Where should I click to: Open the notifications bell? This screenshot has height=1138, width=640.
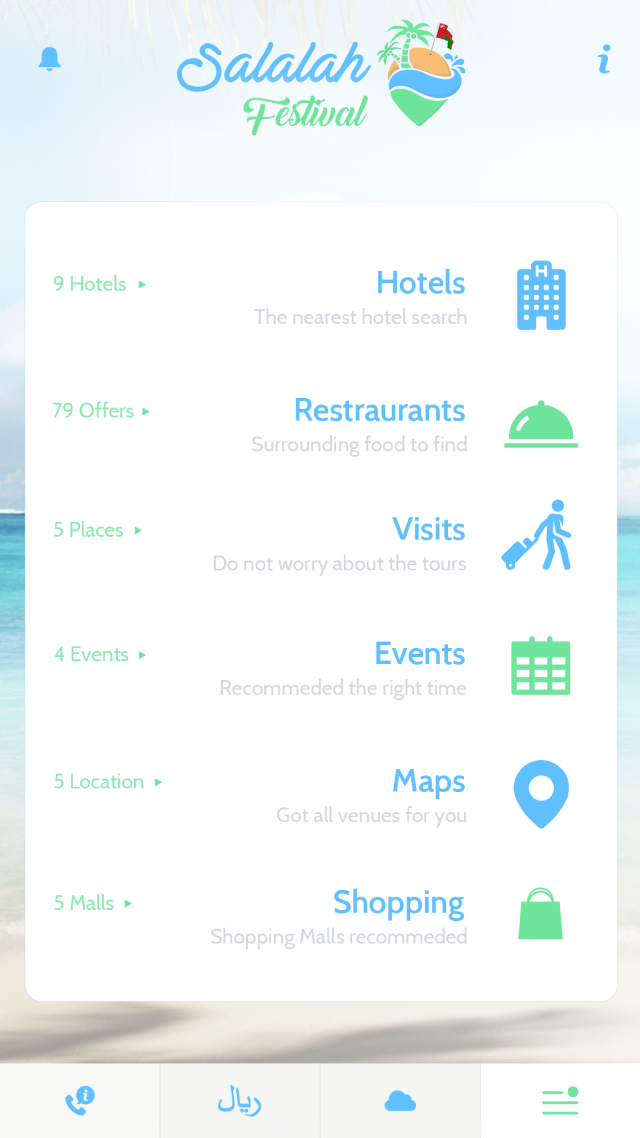[x=50, y=59]
